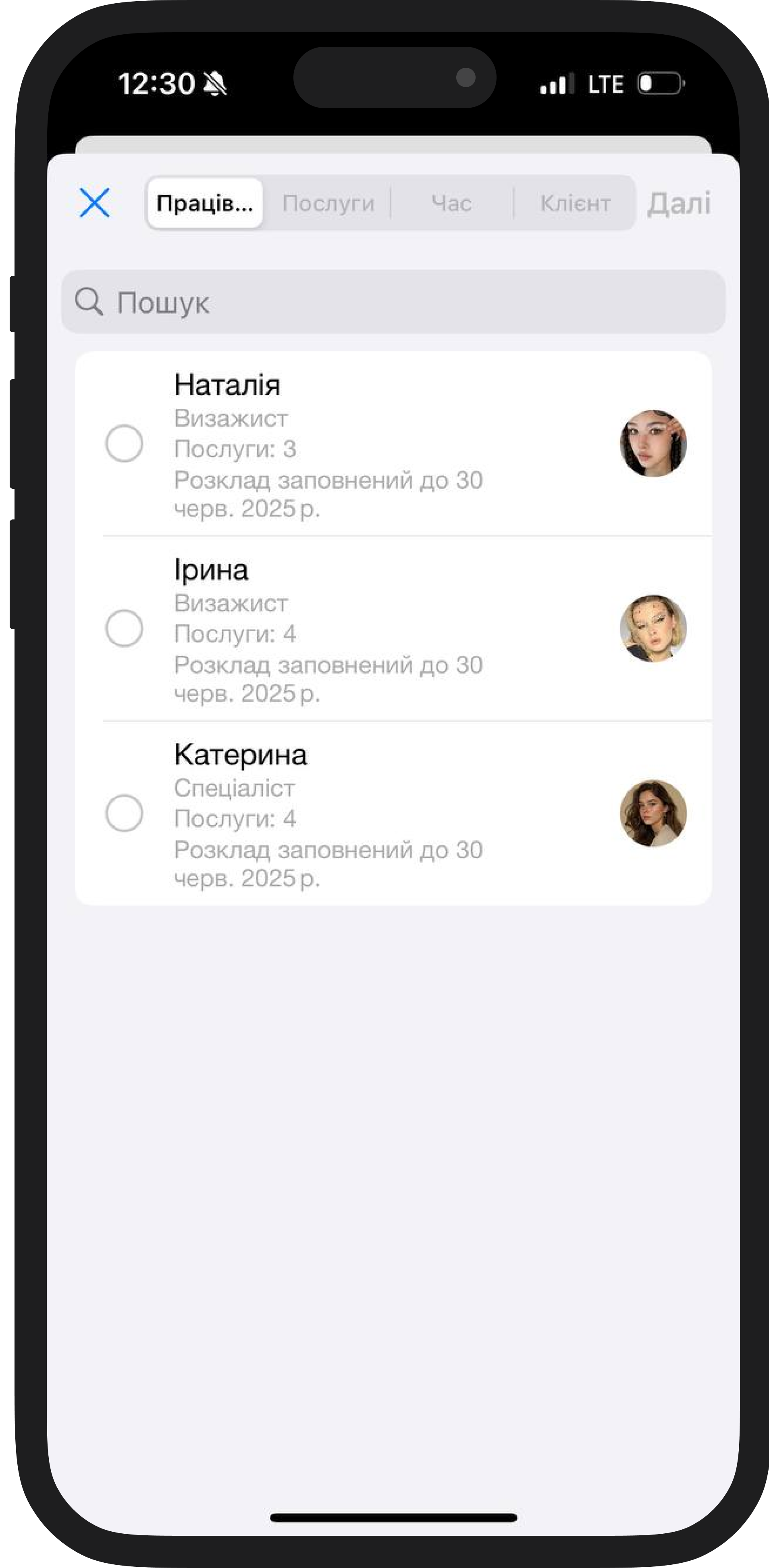Choose Ірина's radio button

(124, 628)
